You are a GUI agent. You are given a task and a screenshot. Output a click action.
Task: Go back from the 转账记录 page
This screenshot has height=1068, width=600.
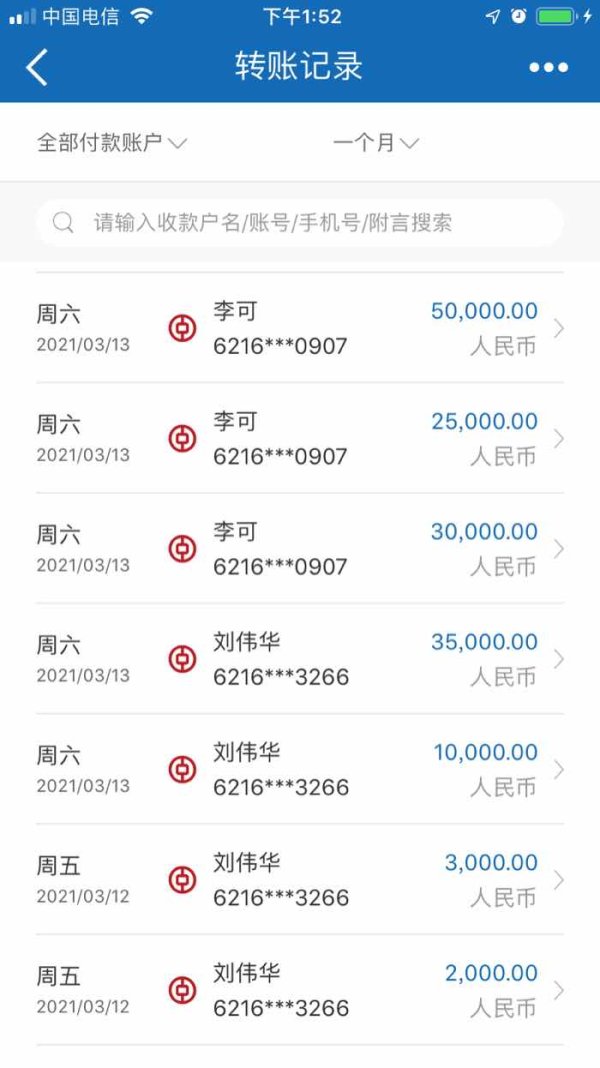click(37, 67)
